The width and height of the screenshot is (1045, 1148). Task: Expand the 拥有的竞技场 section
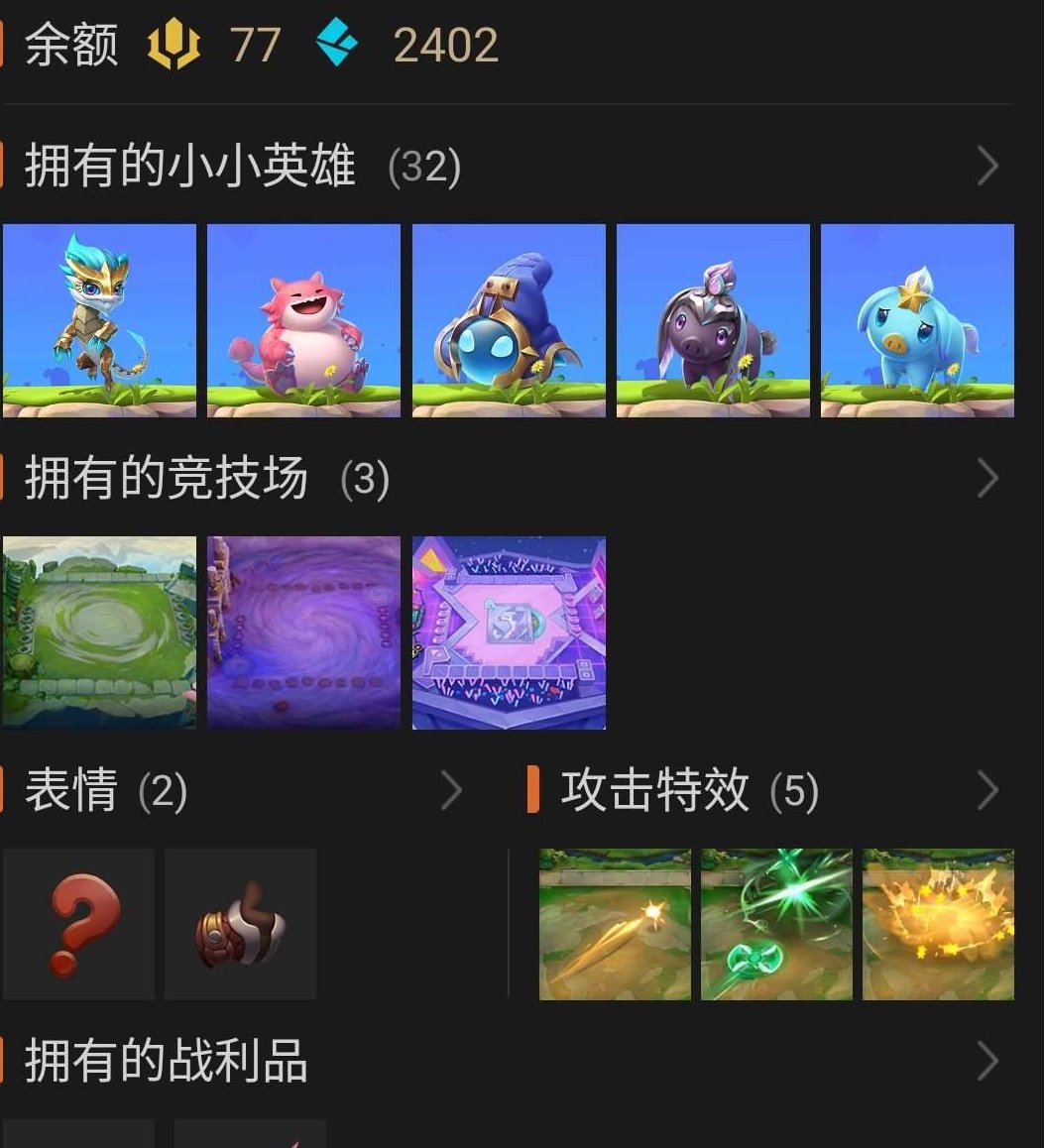987,479
